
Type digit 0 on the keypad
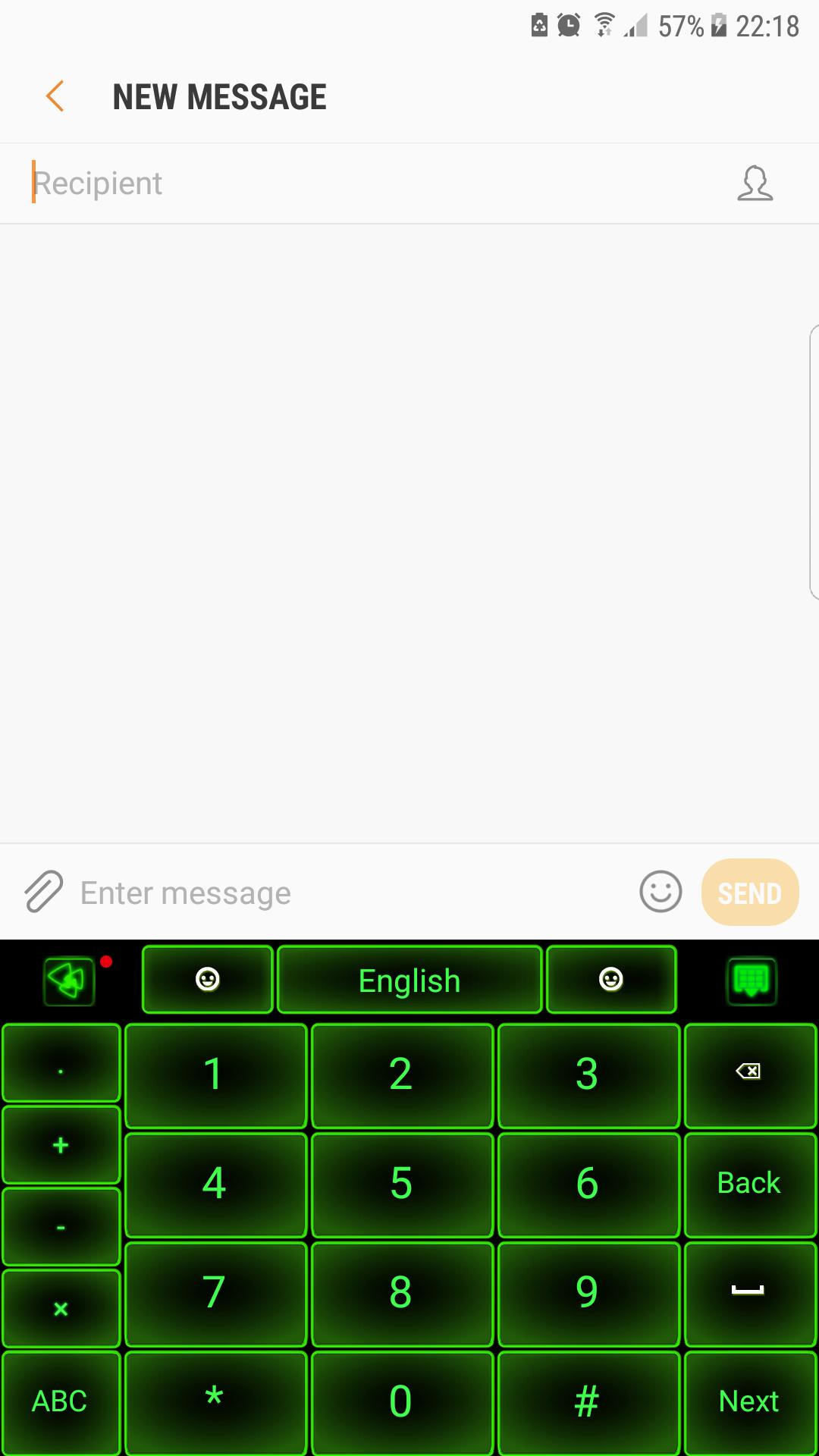[402, 1401]
